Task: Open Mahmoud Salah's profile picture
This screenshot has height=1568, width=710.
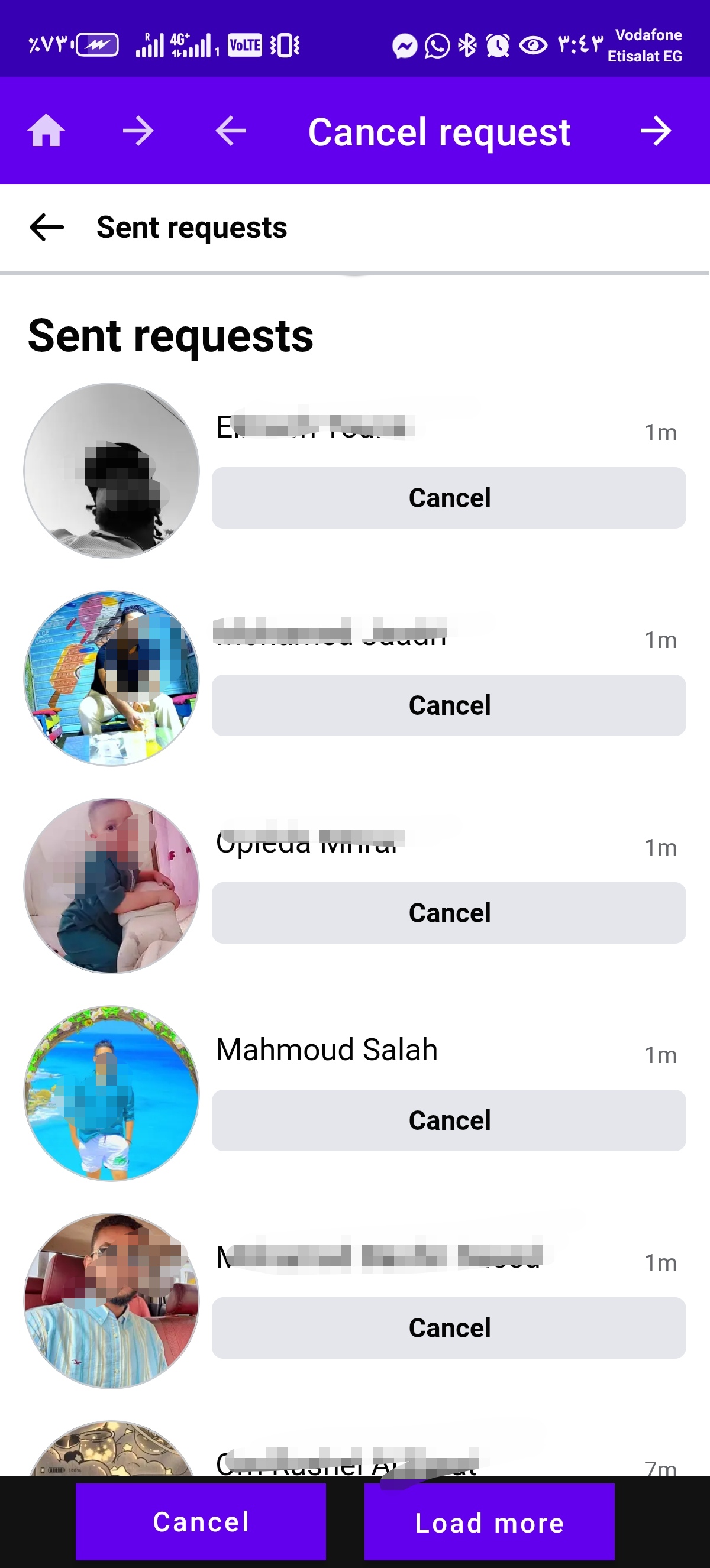Action: coord(111,1093)
